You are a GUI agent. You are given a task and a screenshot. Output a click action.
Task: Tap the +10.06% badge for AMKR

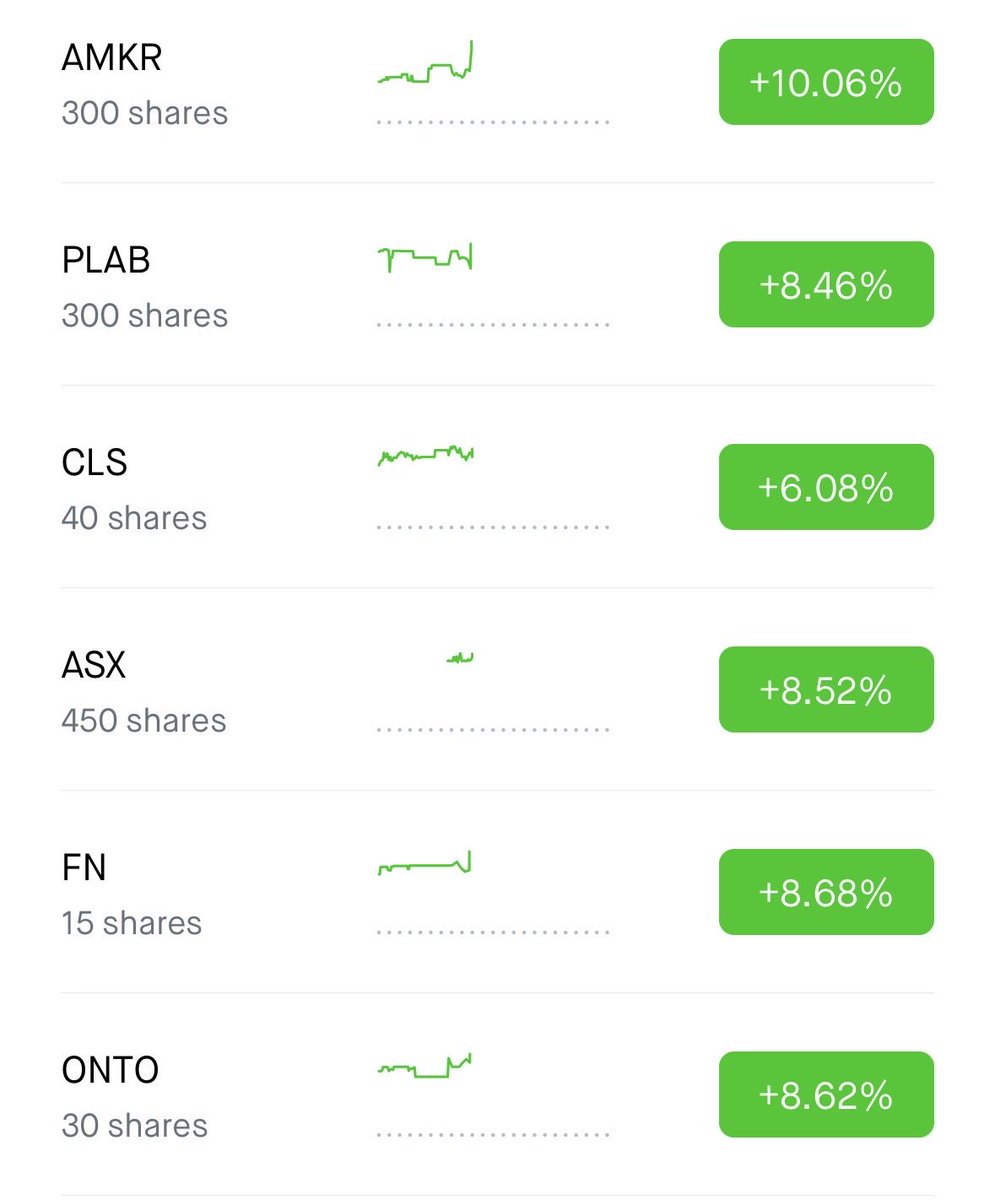pos(826,83)
